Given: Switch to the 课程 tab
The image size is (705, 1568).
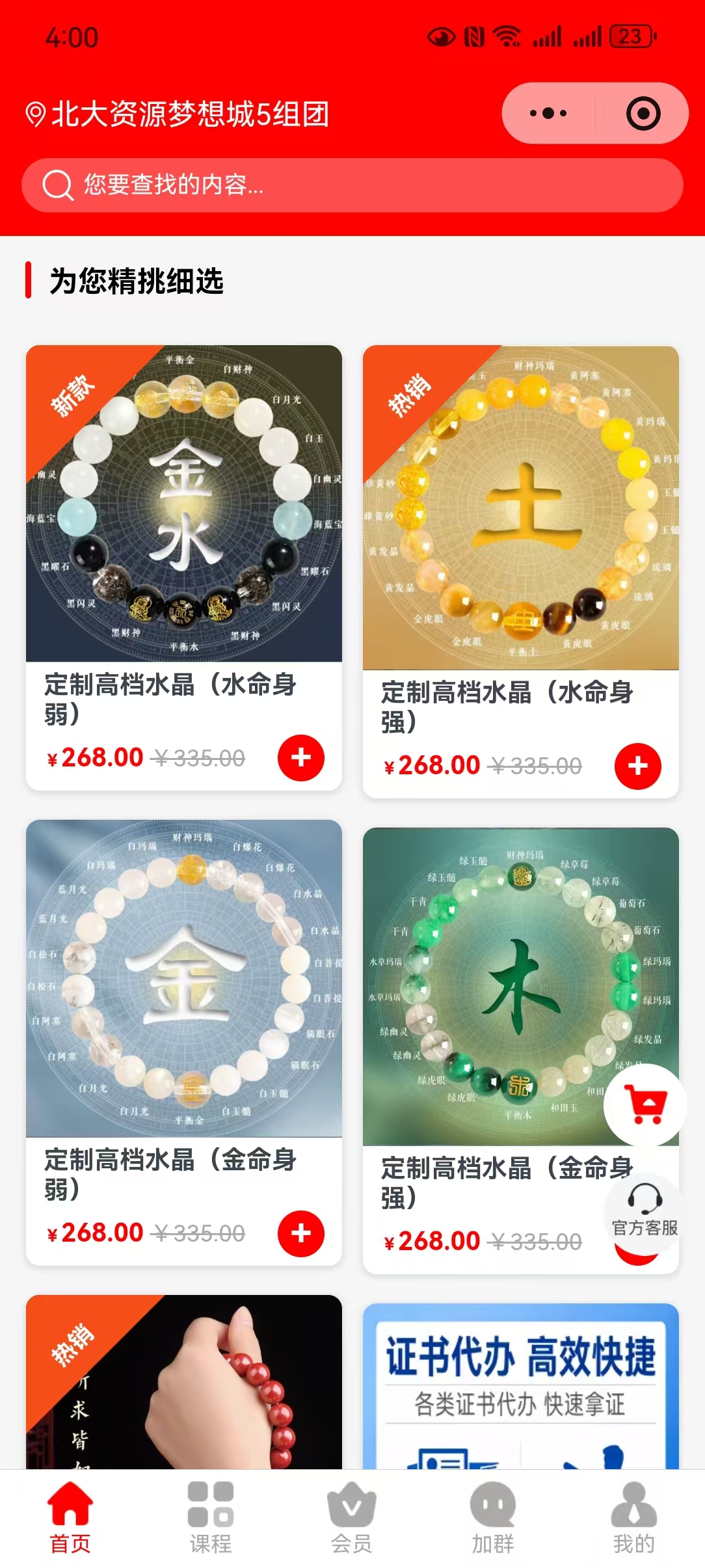Looking at the screenshot, I should pos(211,1518).
